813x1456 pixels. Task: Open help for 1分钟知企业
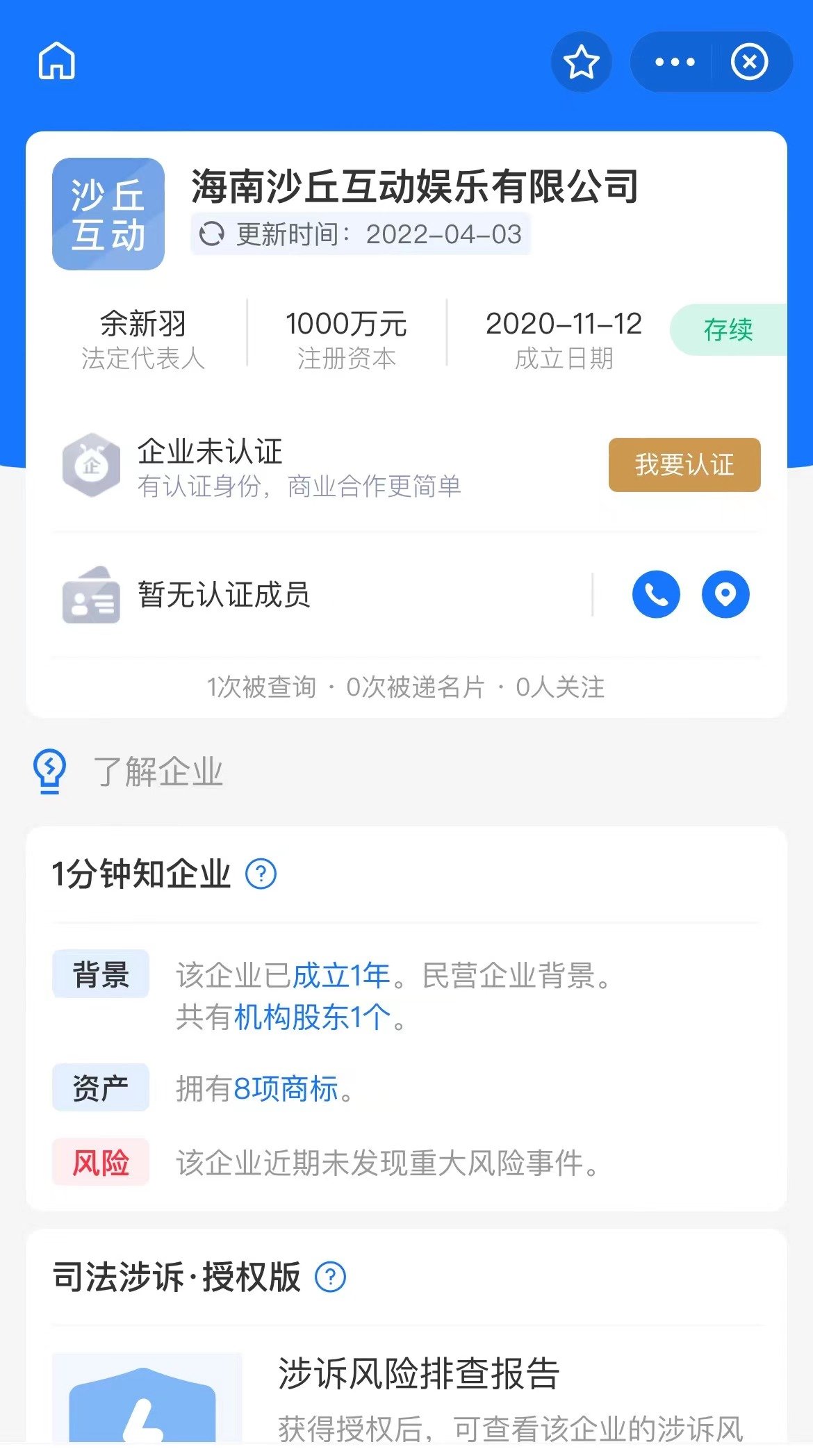click(x=261, y=874)
